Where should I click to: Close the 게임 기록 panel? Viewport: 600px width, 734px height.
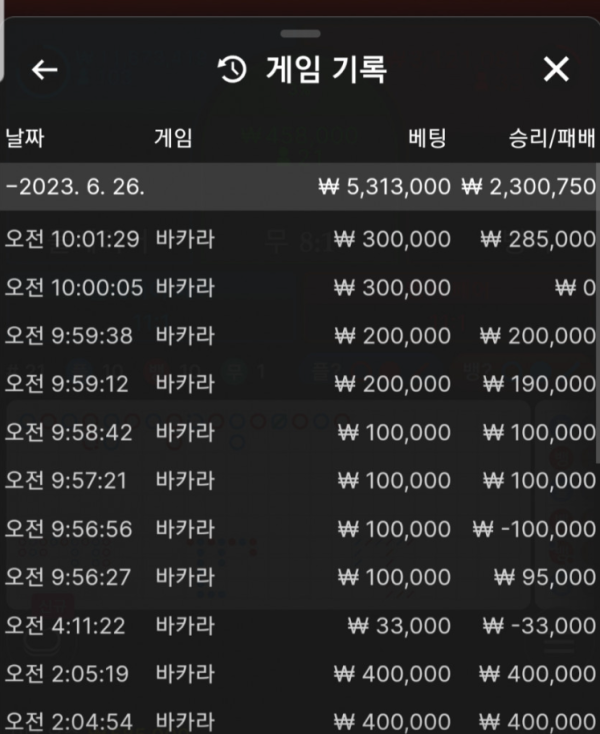[555, 69]
